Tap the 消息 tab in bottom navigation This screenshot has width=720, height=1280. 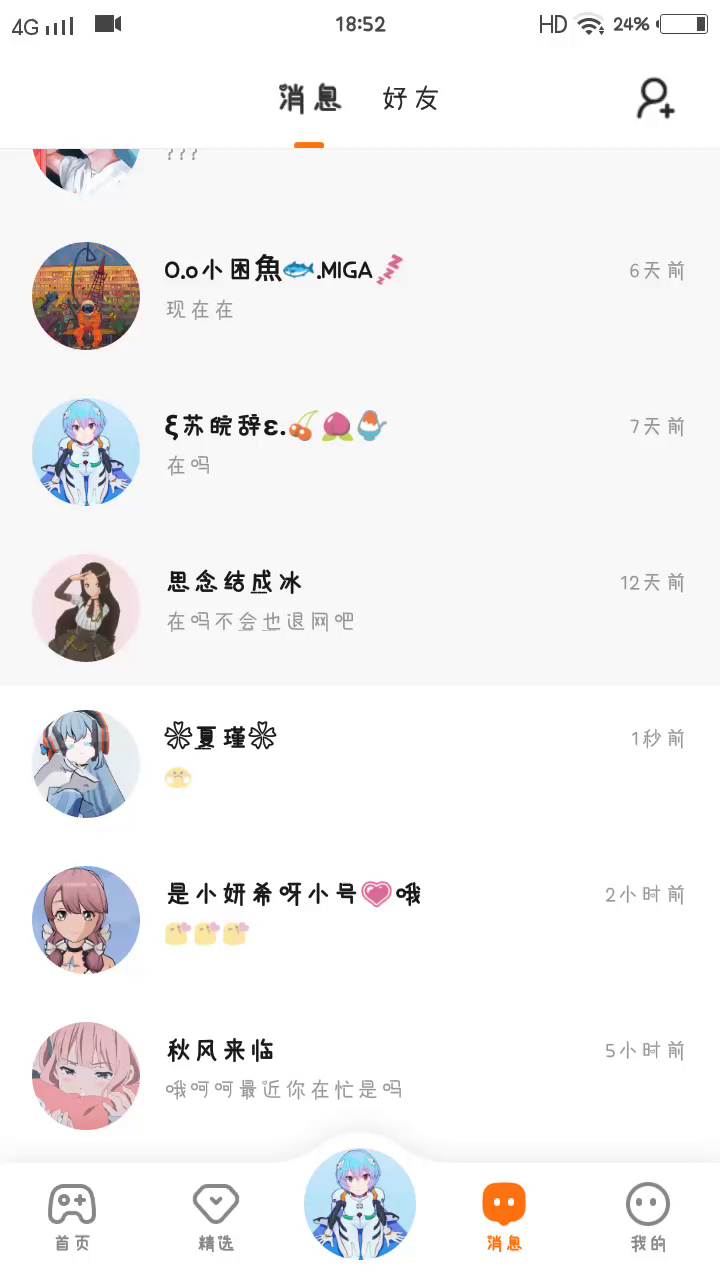point(504,1216)
